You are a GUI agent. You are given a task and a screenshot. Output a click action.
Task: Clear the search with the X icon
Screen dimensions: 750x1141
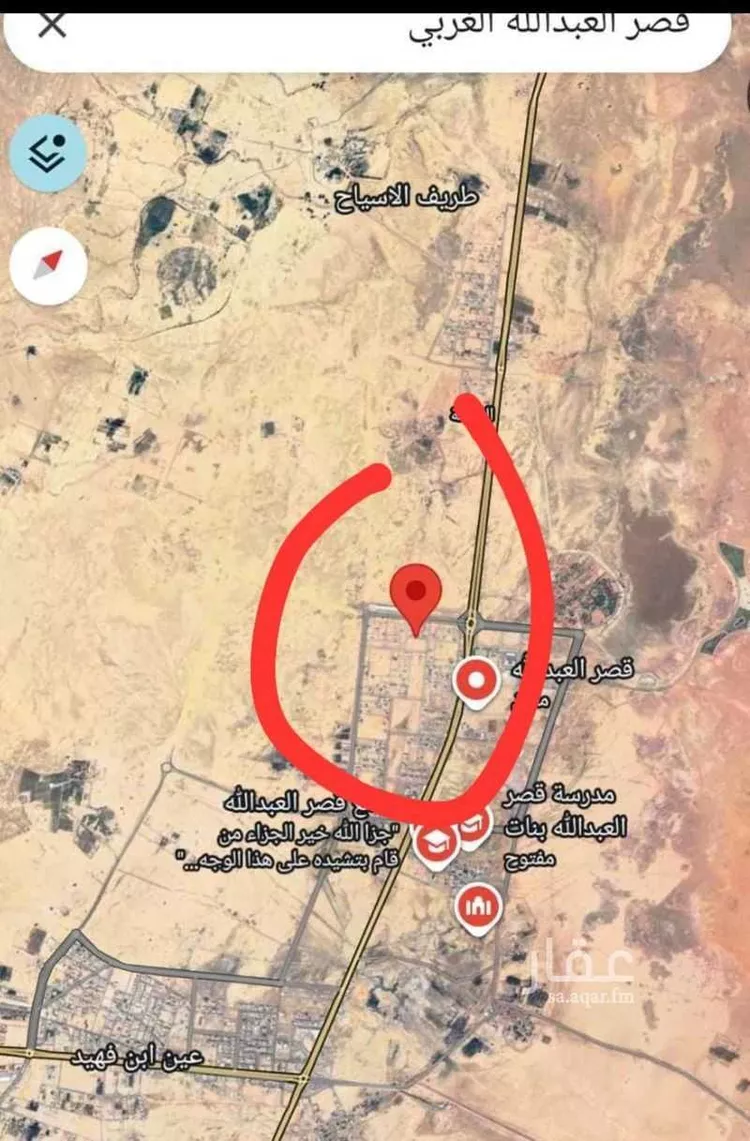(x=51, y=25)
